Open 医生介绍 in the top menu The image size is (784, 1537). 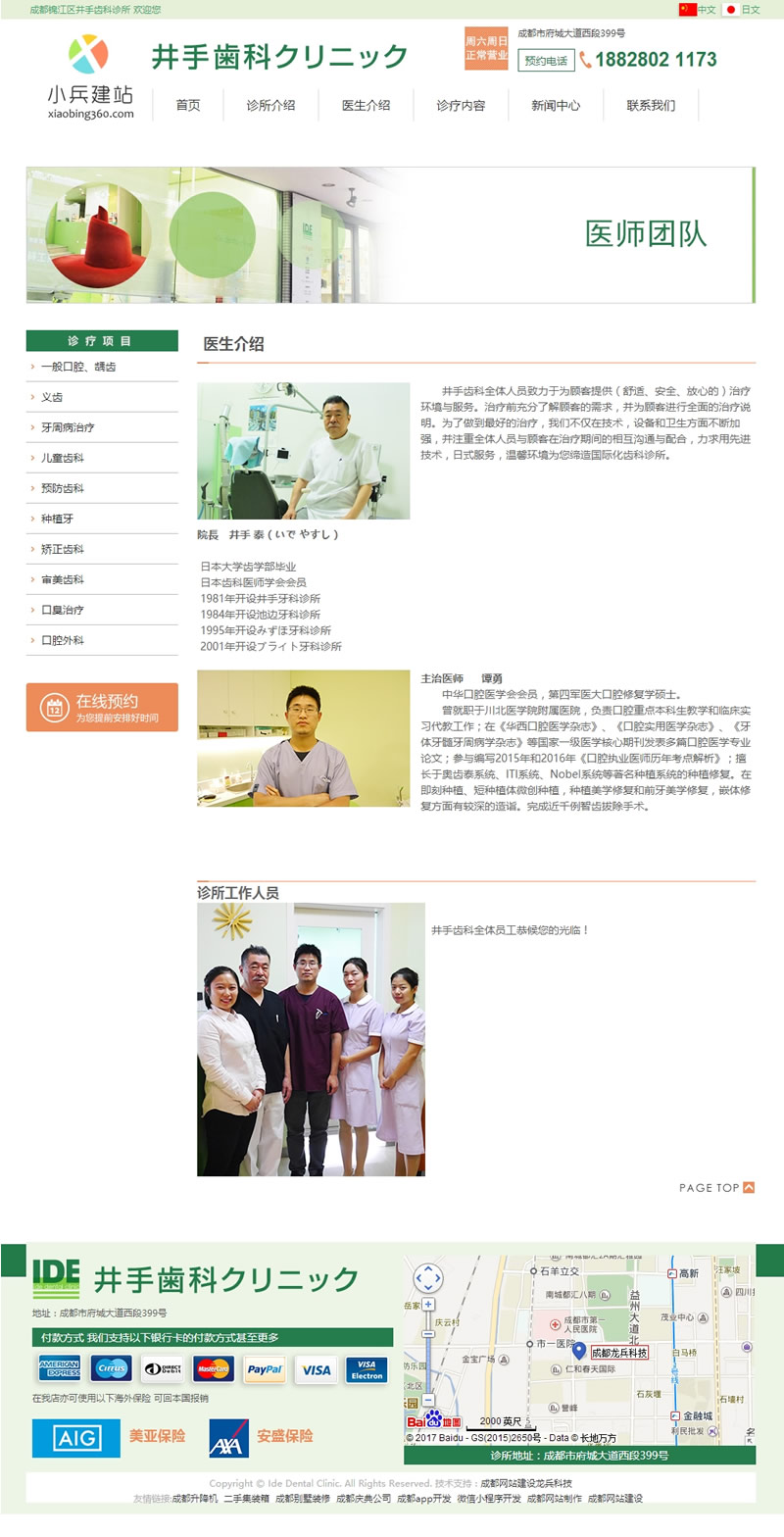pyautogui.click(x=366, y=106)
